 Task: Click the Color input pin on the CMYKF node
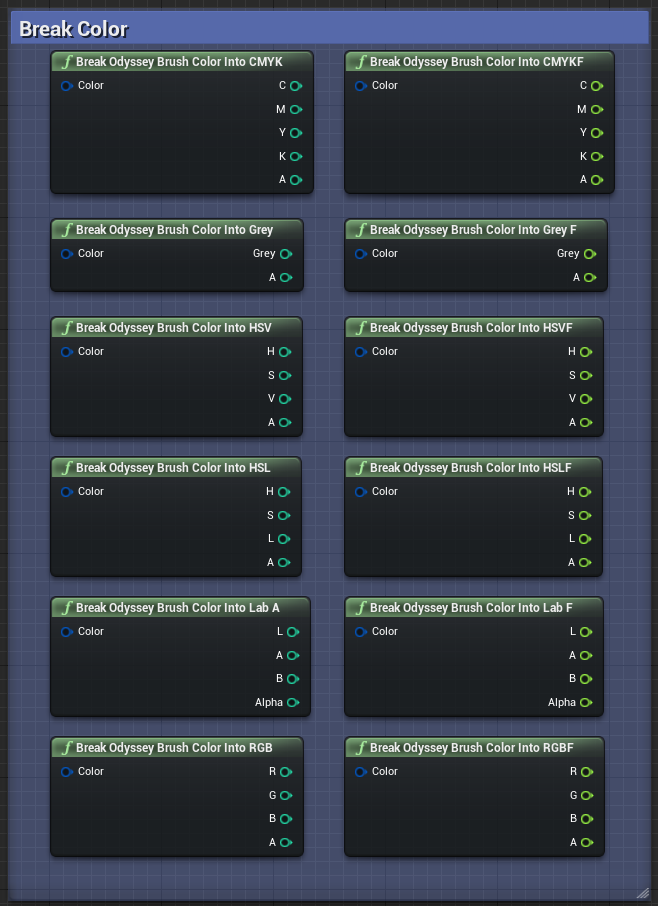pyautogui.click(x=360, y=86)
